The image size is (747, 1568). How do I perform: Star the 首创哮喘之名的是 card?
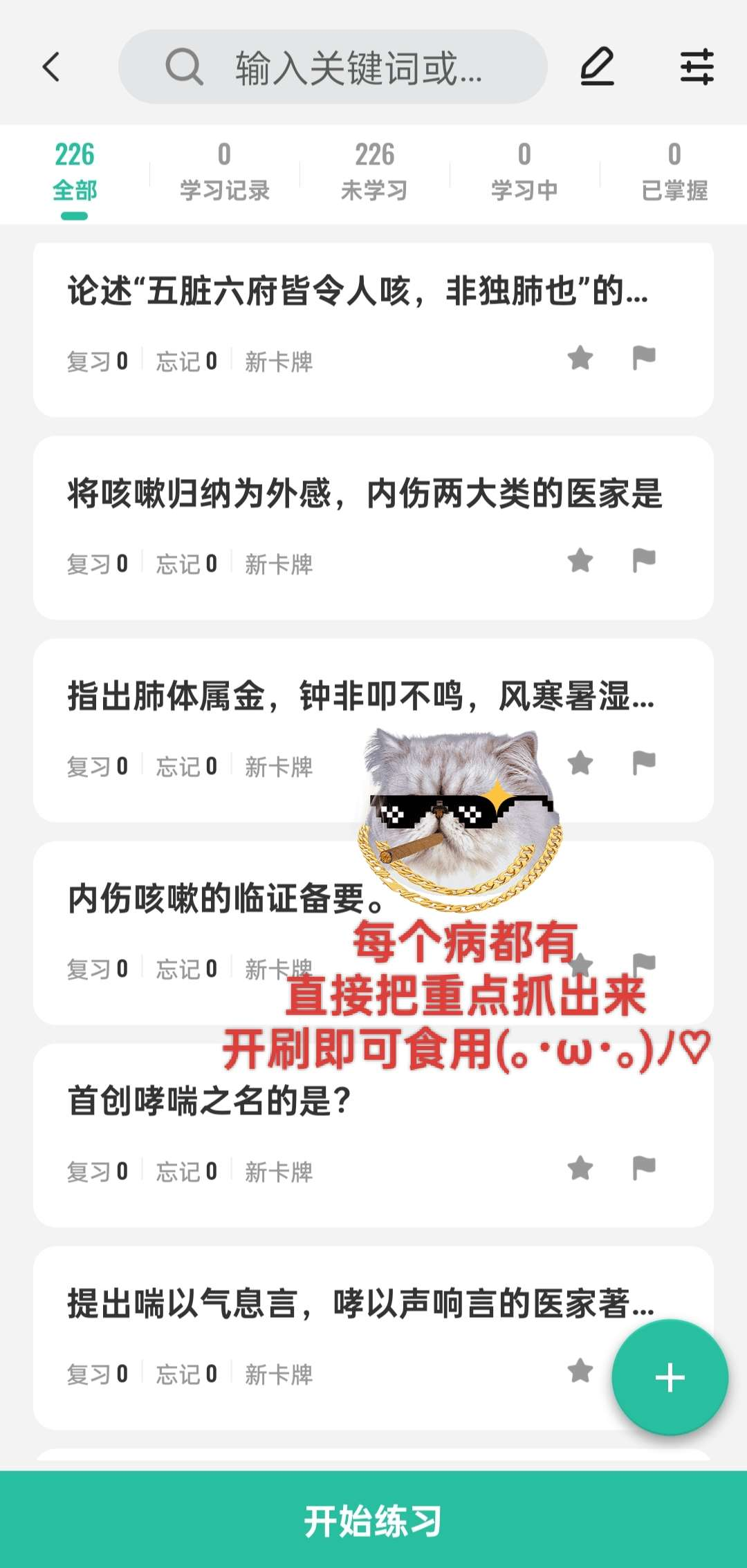click(580, 1168)
